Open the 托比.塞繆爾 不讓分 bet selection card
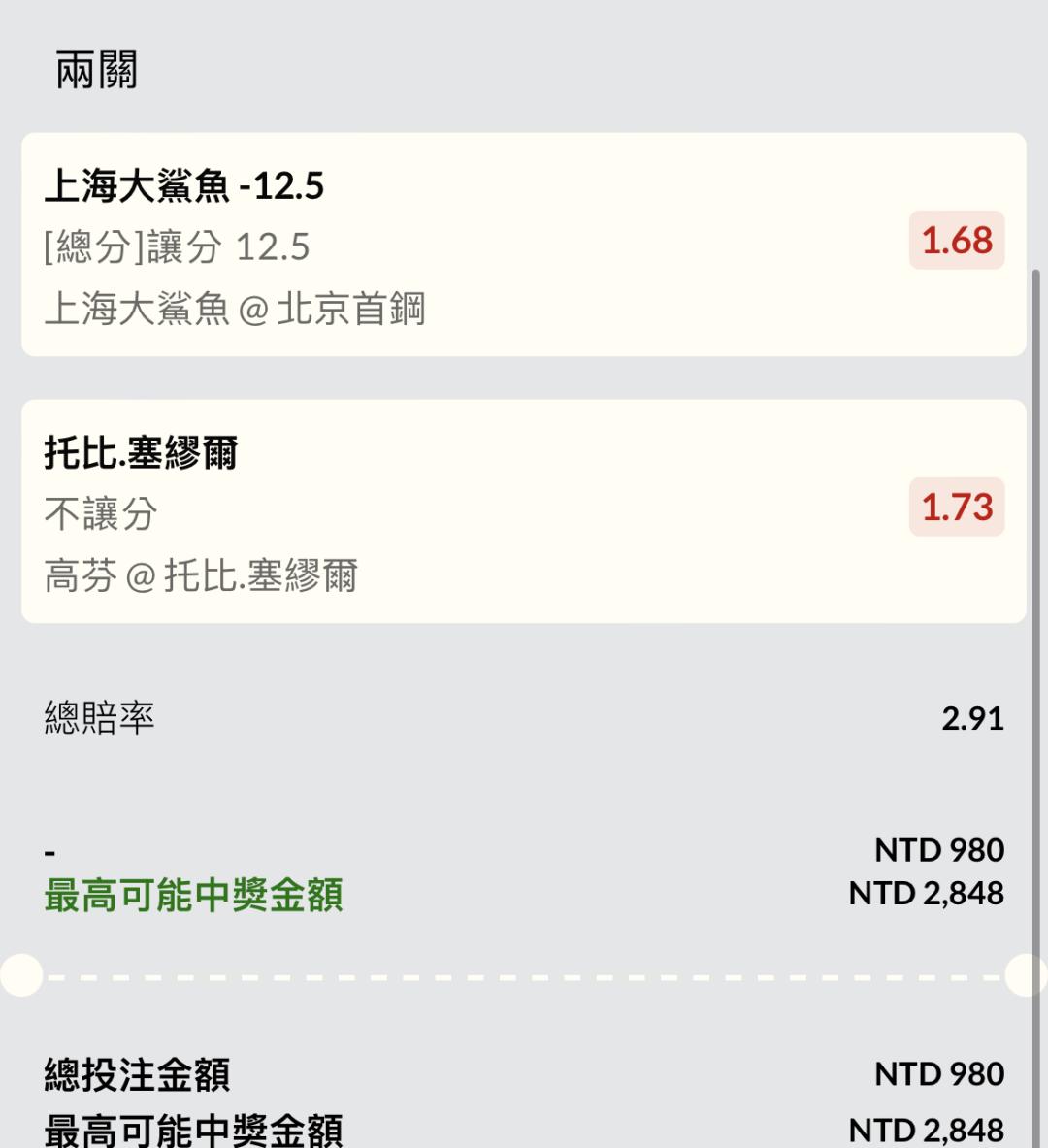Viewport: 1048px width, 1148px height. pos(524,511)
